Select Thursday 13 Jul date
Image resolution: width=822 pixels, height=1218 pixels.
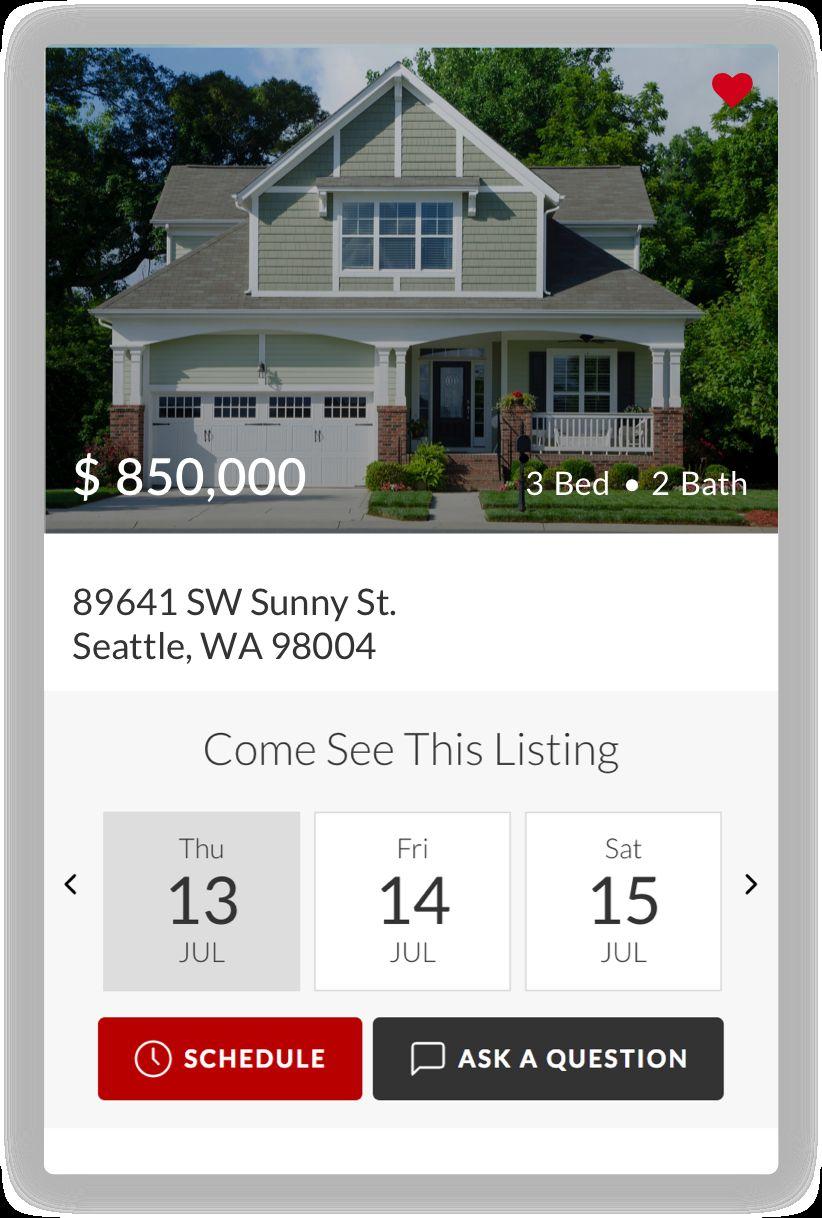coord(202,901)
